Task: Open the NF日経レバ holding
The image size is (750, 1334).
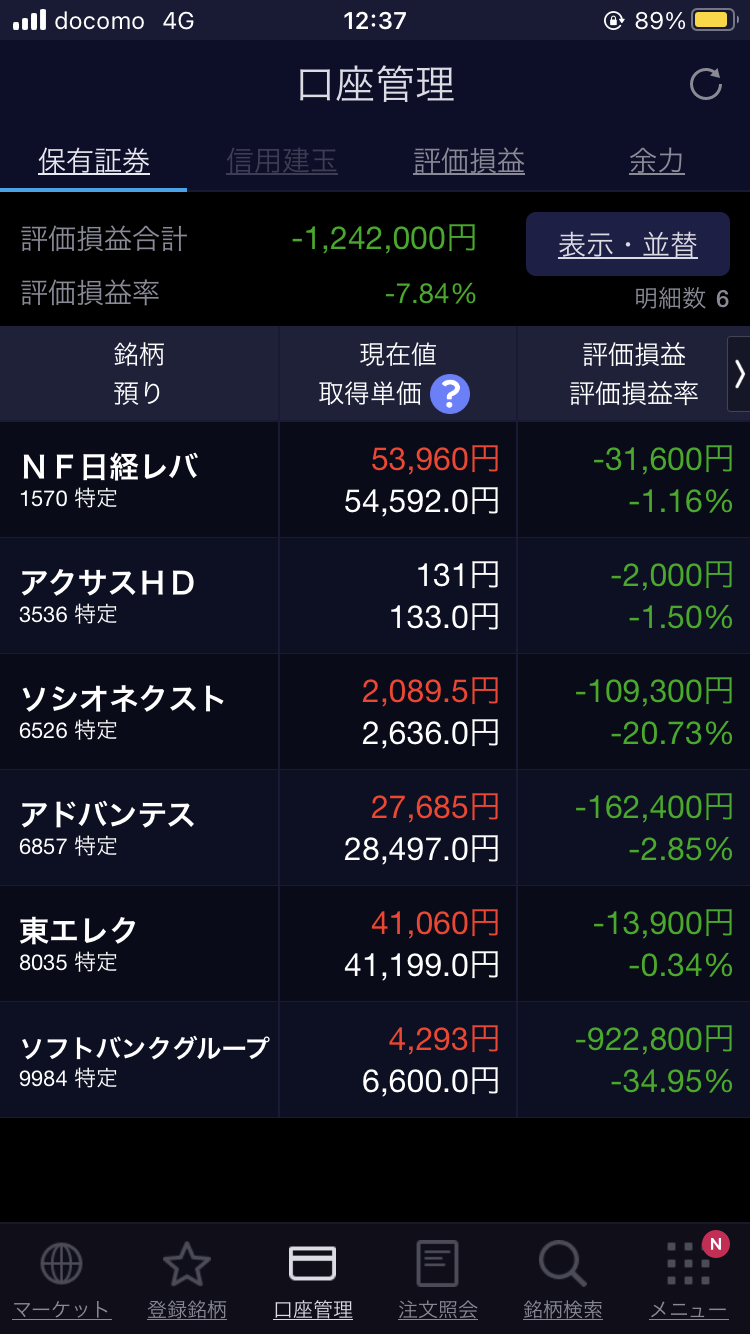Action: coord(375,479)
